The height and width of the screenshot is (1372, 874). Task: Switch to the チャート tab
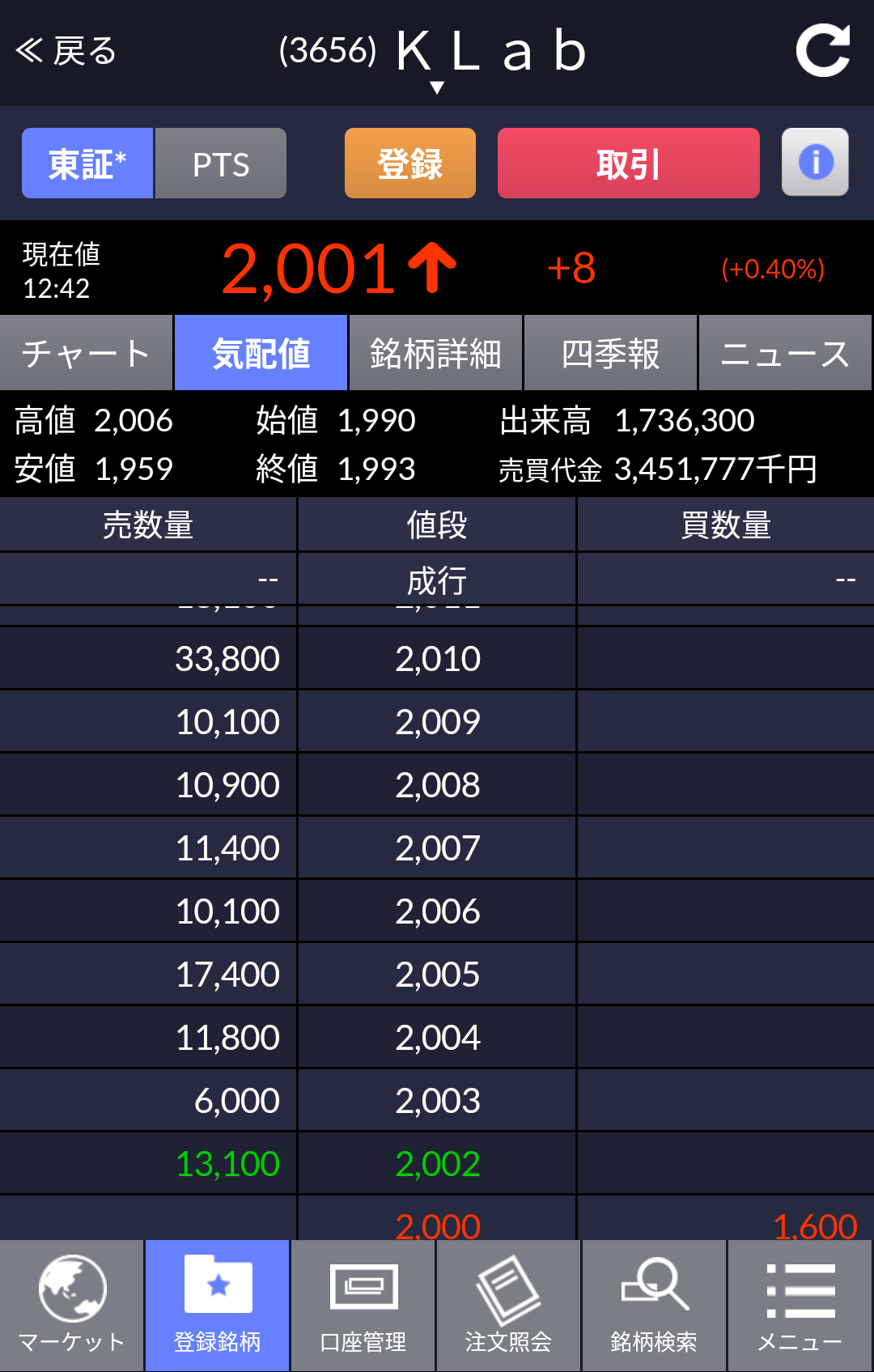[86, 354]
